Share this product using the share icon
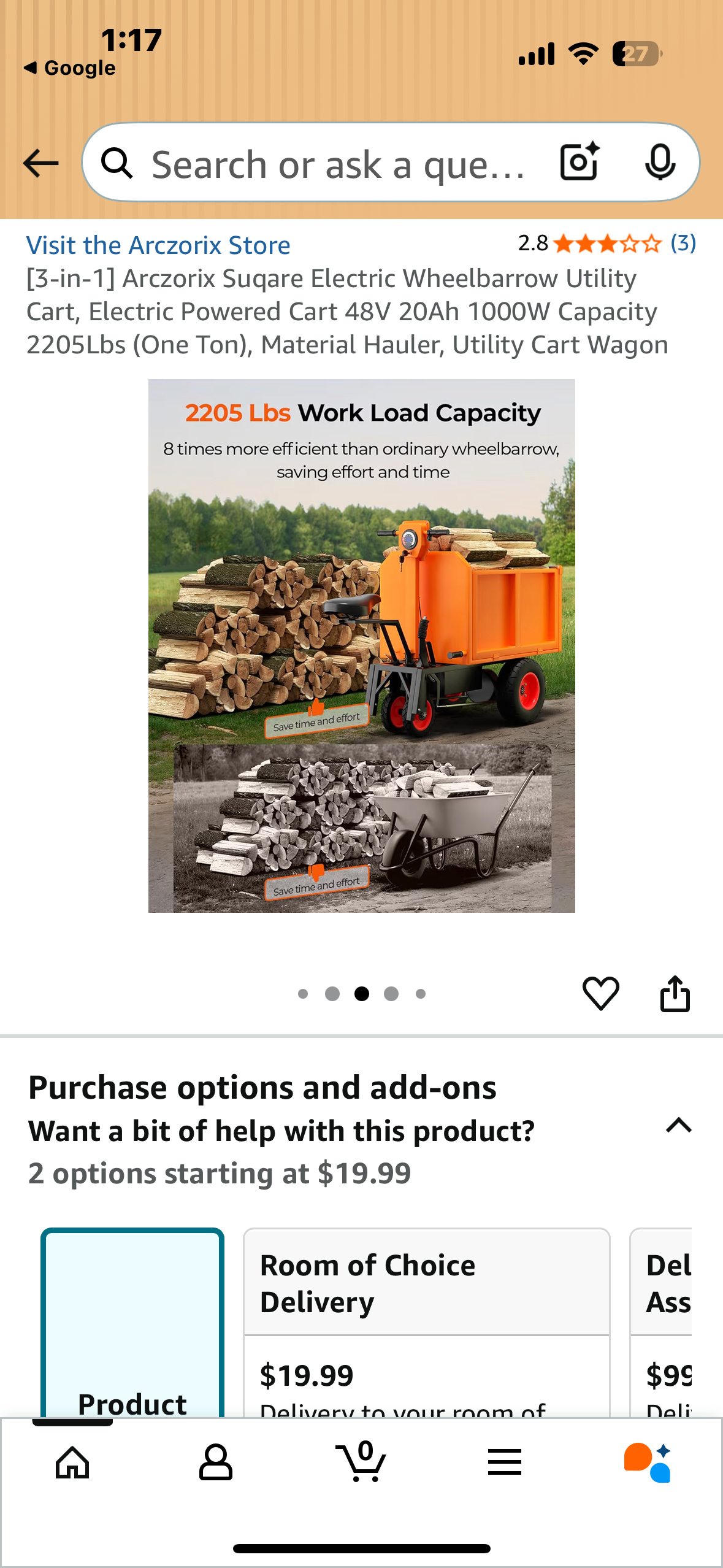 675,994
